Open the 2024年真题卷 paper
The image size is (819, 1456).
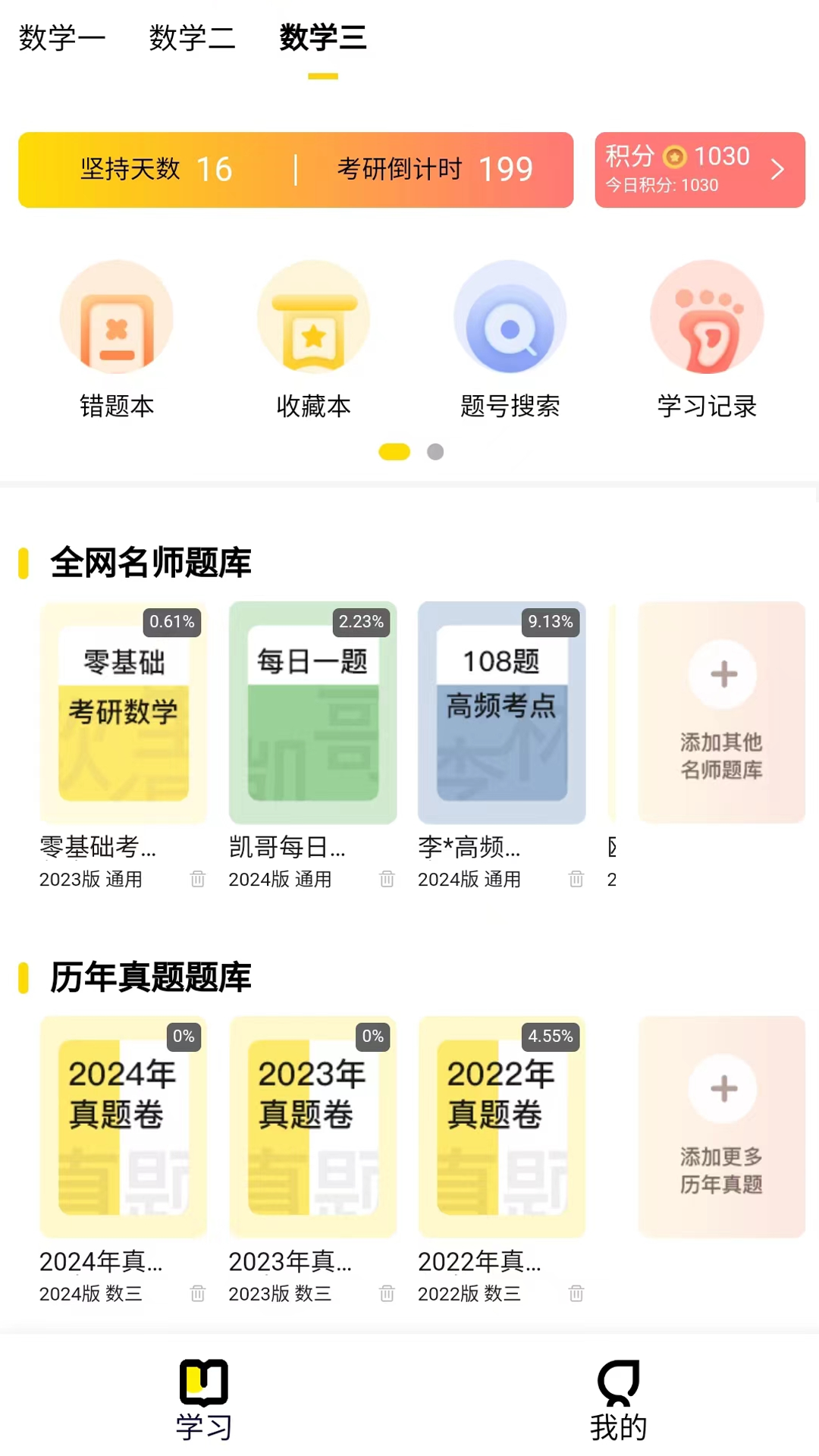[124, 1127]
